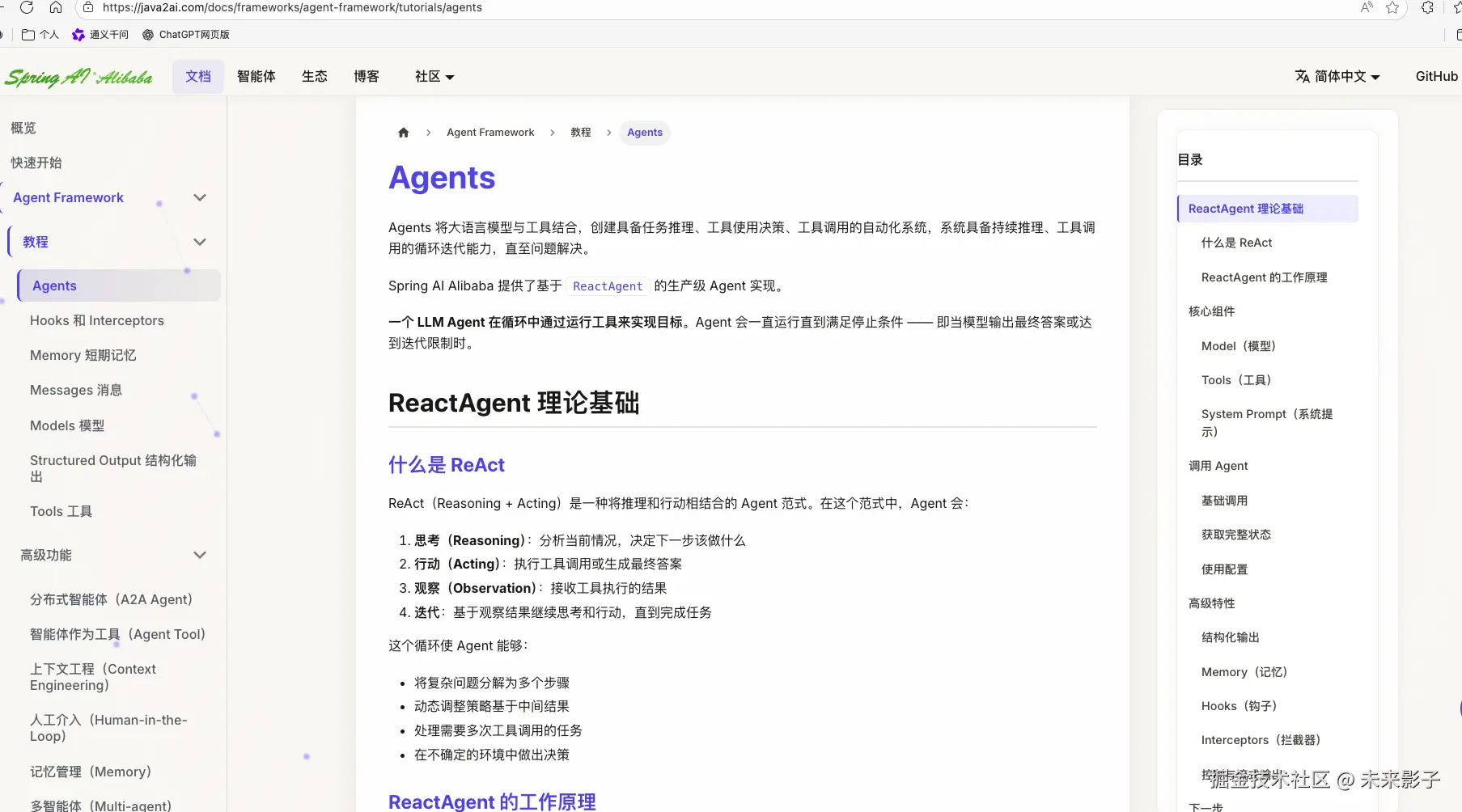Open the 智能体 top navigation item
The image size is (1462, 812).
click(256, 76)
